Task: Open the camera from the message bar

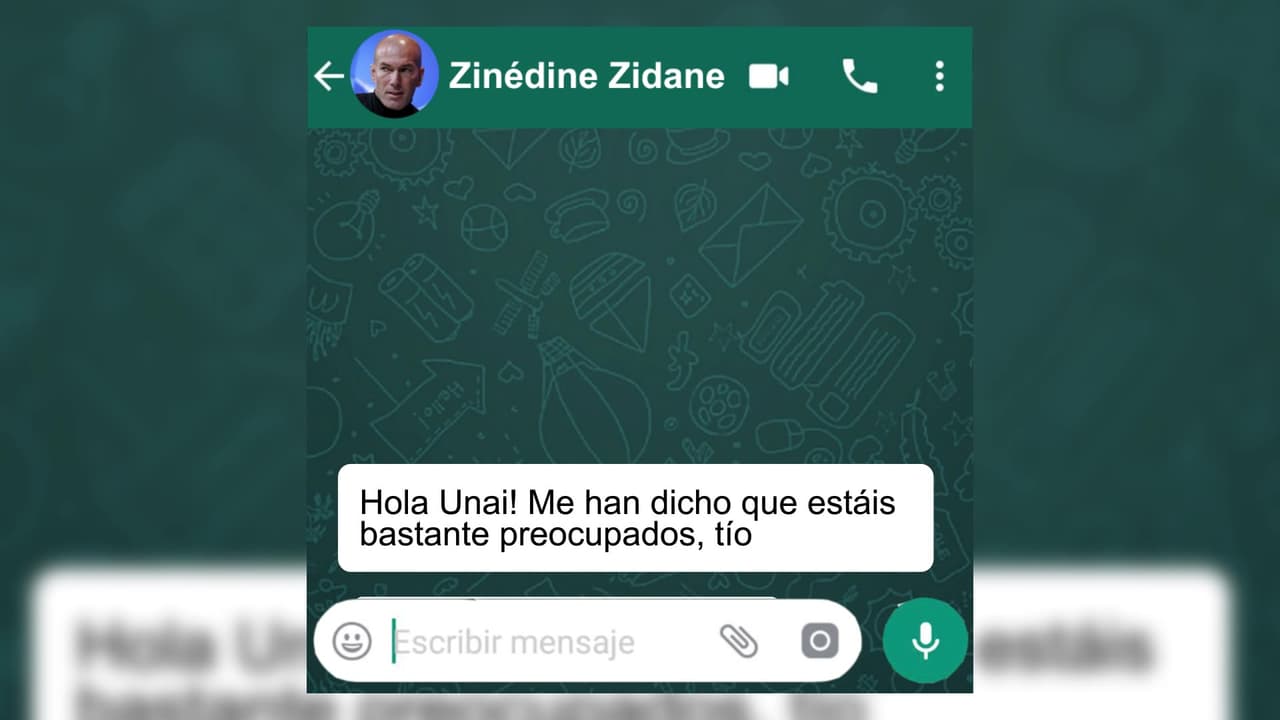Action: tap(819, 641)
